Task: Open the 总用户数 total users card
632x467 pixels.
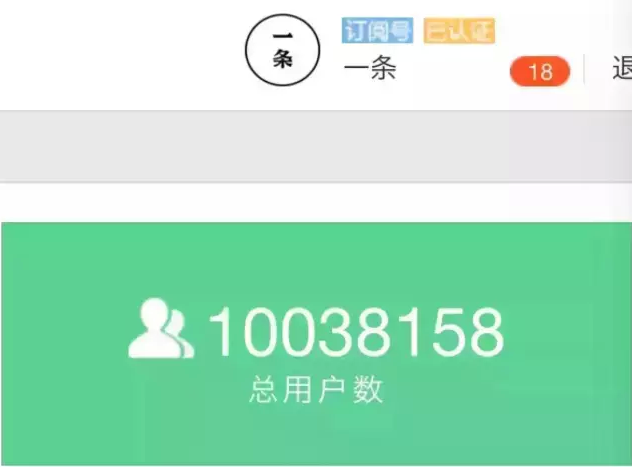Action: (316, 343)
